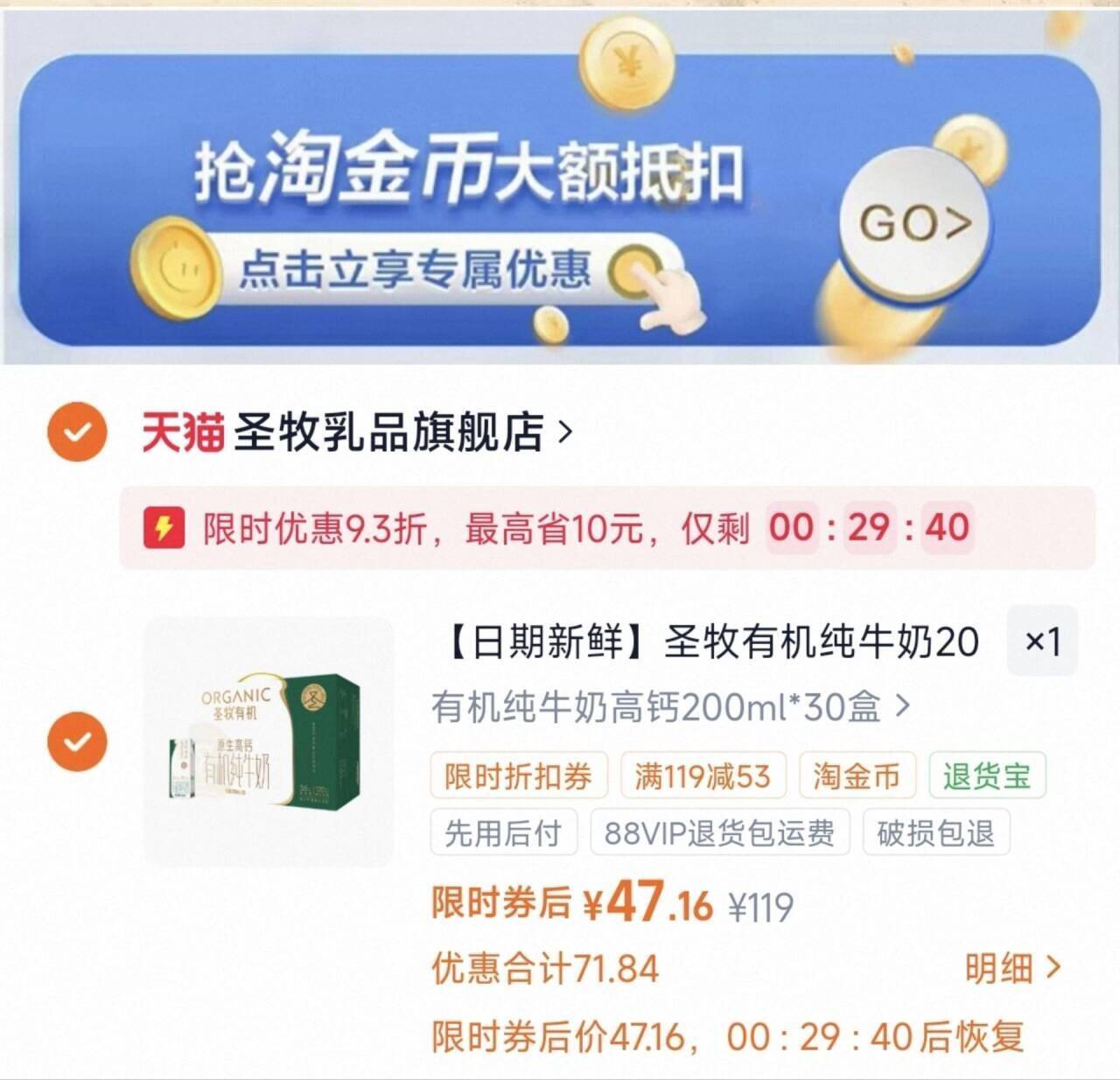1120x1080 pixels.
Task: Change the 有机纯牛奶高钙200ml*30盒 spec option
Action: 671,707
